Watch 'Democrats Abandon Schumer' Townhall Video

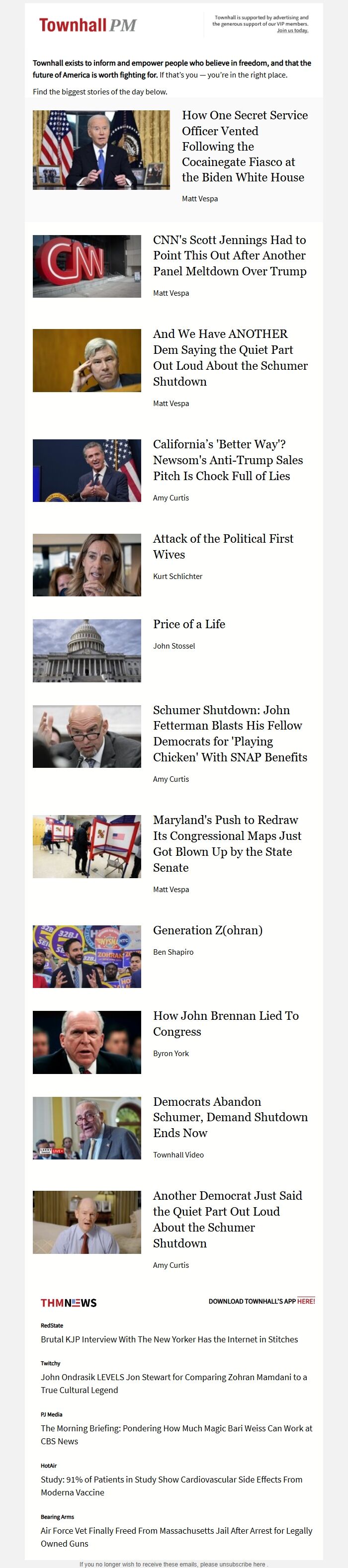click(230, 1117)
